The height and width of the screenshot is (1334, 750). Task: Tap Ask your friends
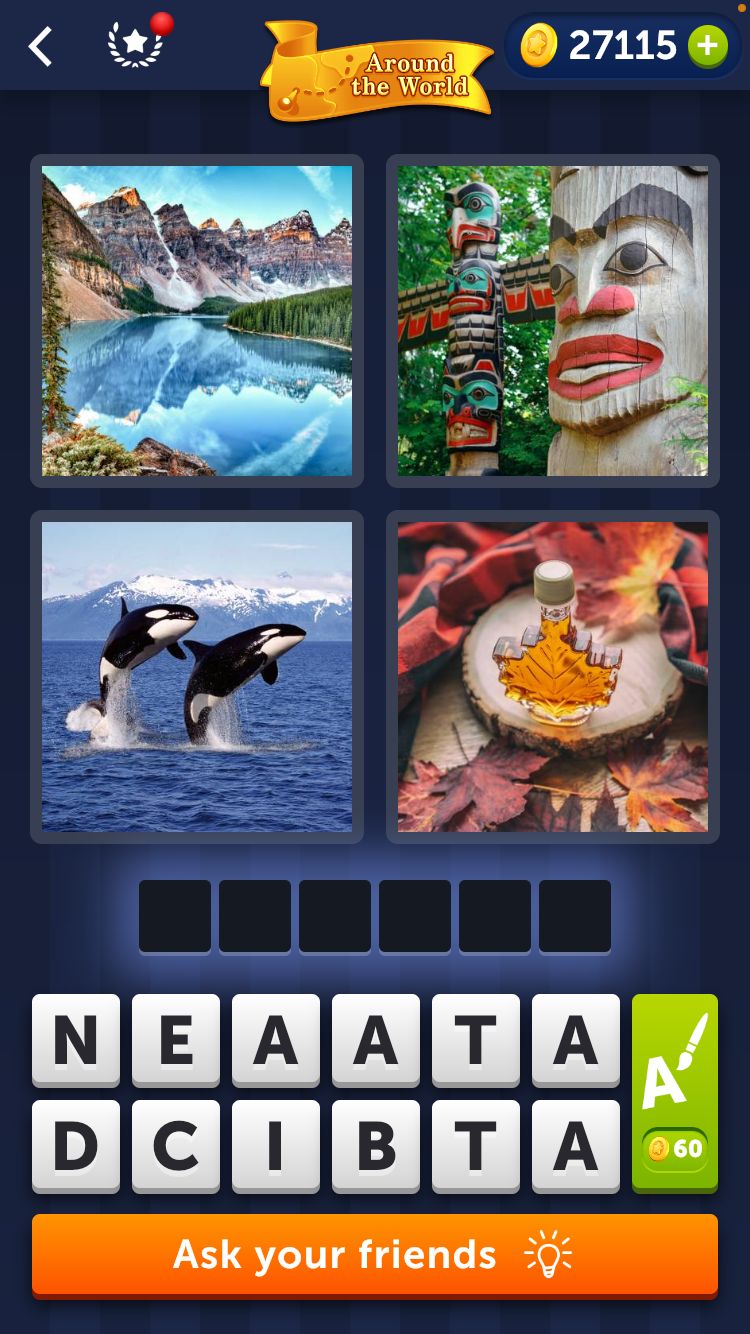coord(375,1255)
